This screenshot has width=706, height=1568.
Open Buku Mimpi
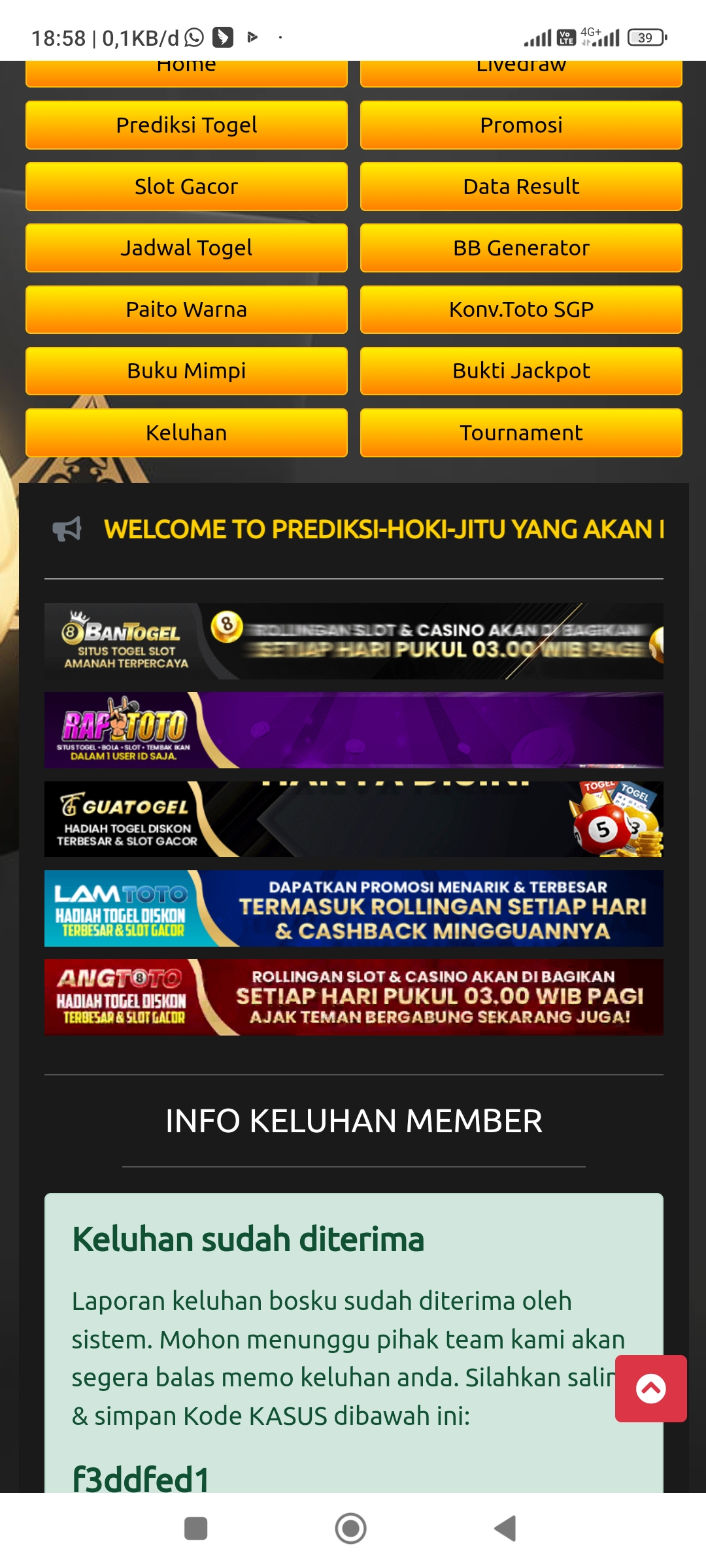pyautogui.click(x=186, y=370)
